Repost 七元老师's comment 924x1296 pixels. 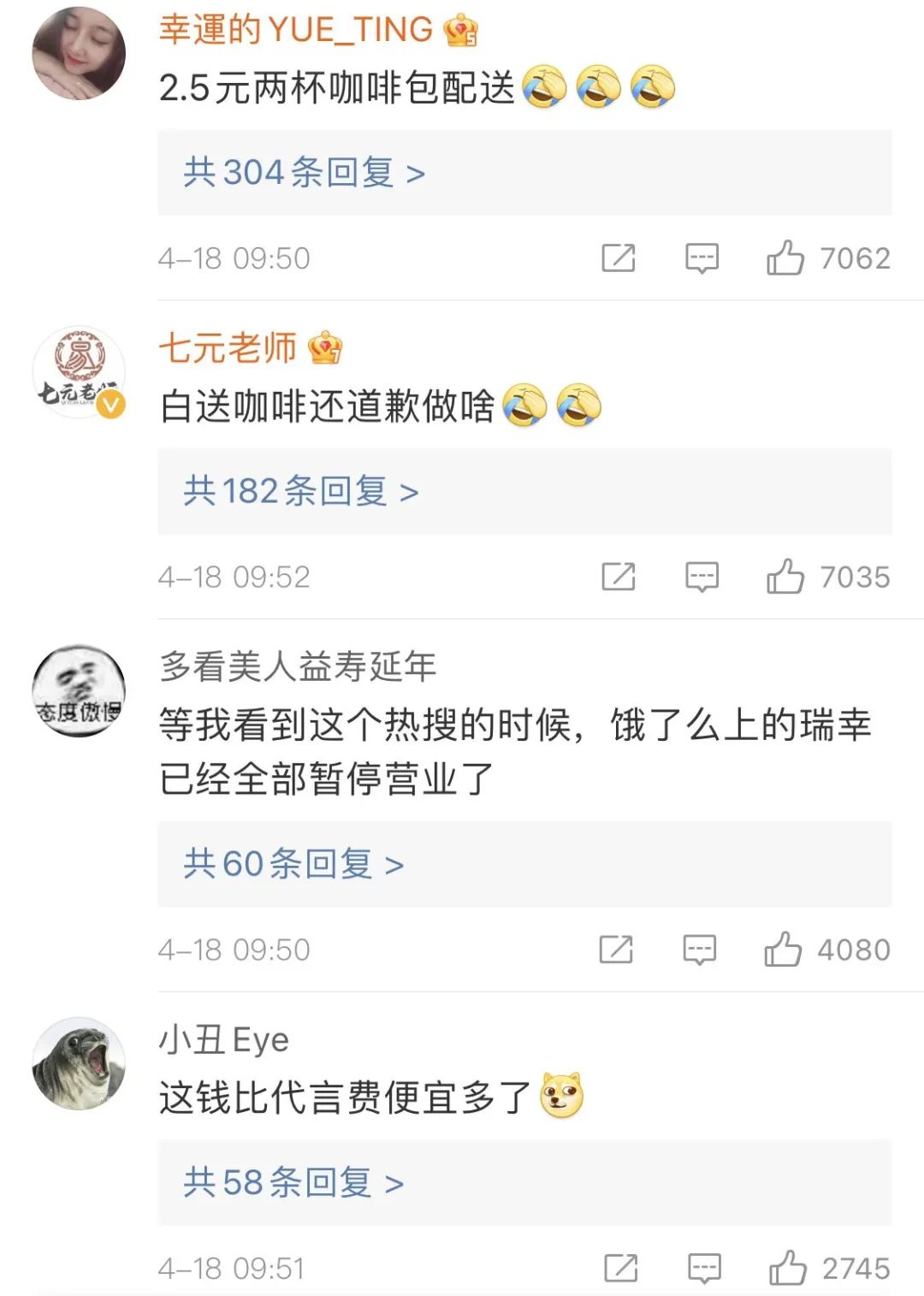coord(618,577)
